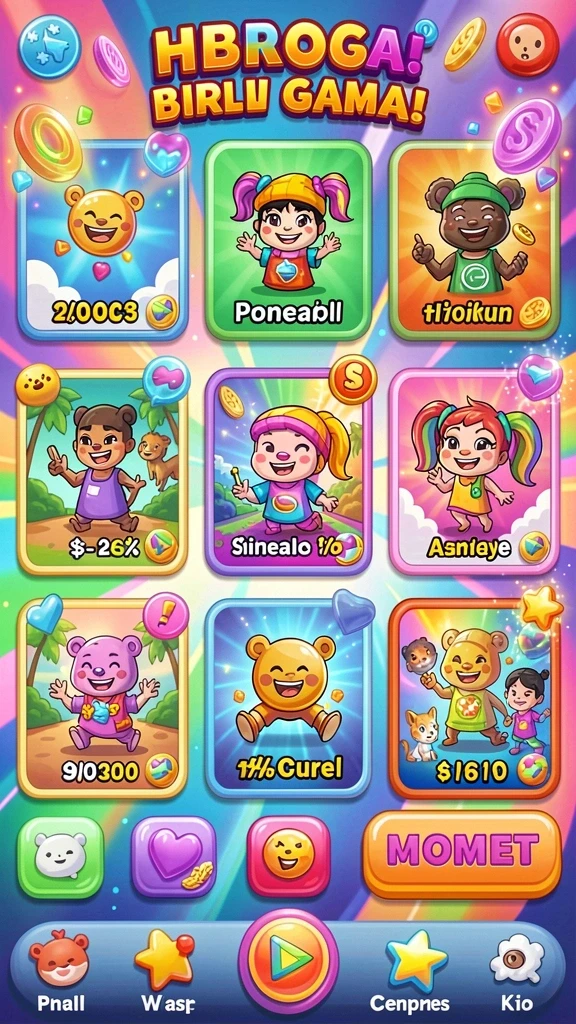The height and width of the screenshot is (1024, 576).
Task: Open the 2/00C3 smiling bear card
Action: tap(103, 240)
